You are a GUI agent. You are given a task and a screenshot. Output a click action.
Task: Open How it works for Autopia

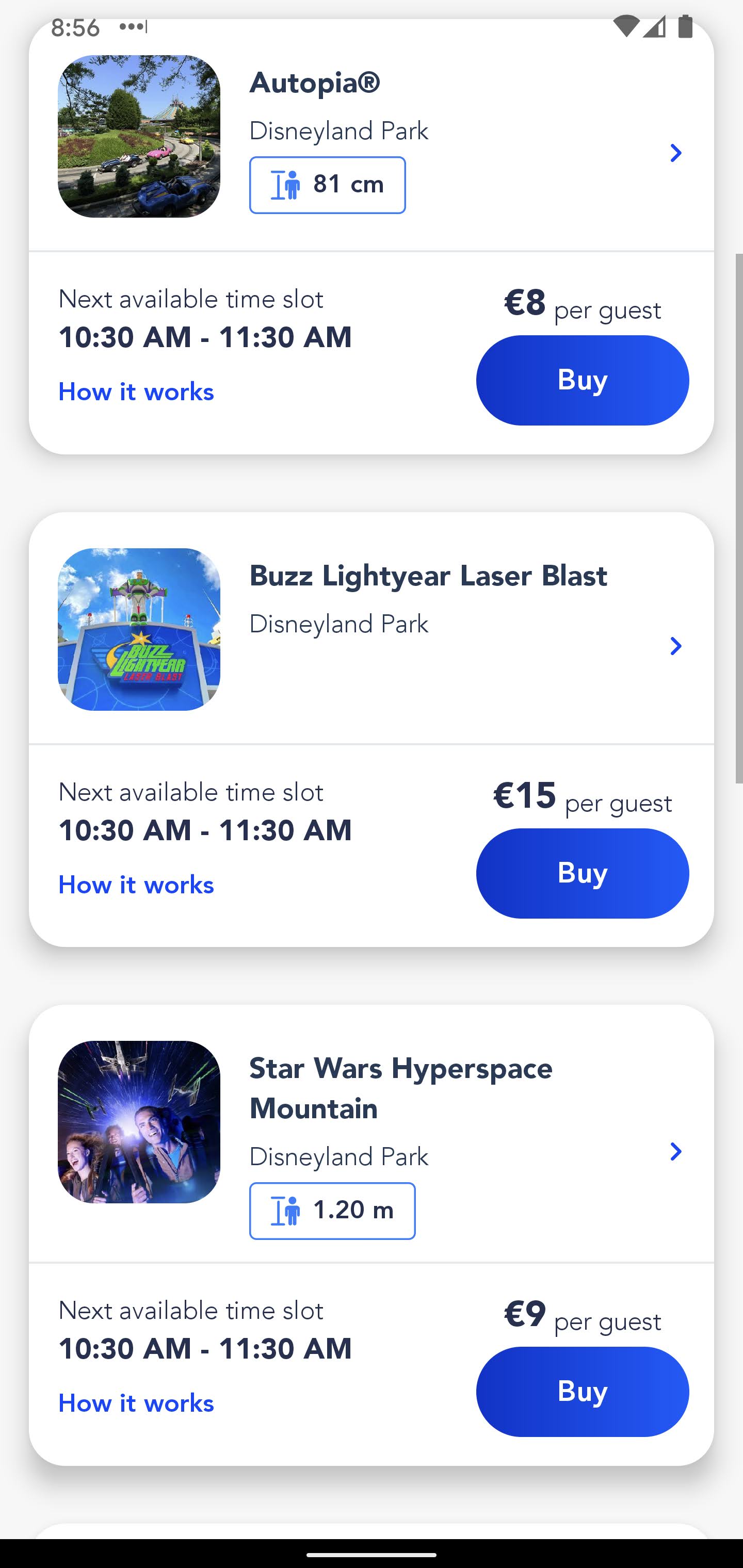click(x=136, y=392)
